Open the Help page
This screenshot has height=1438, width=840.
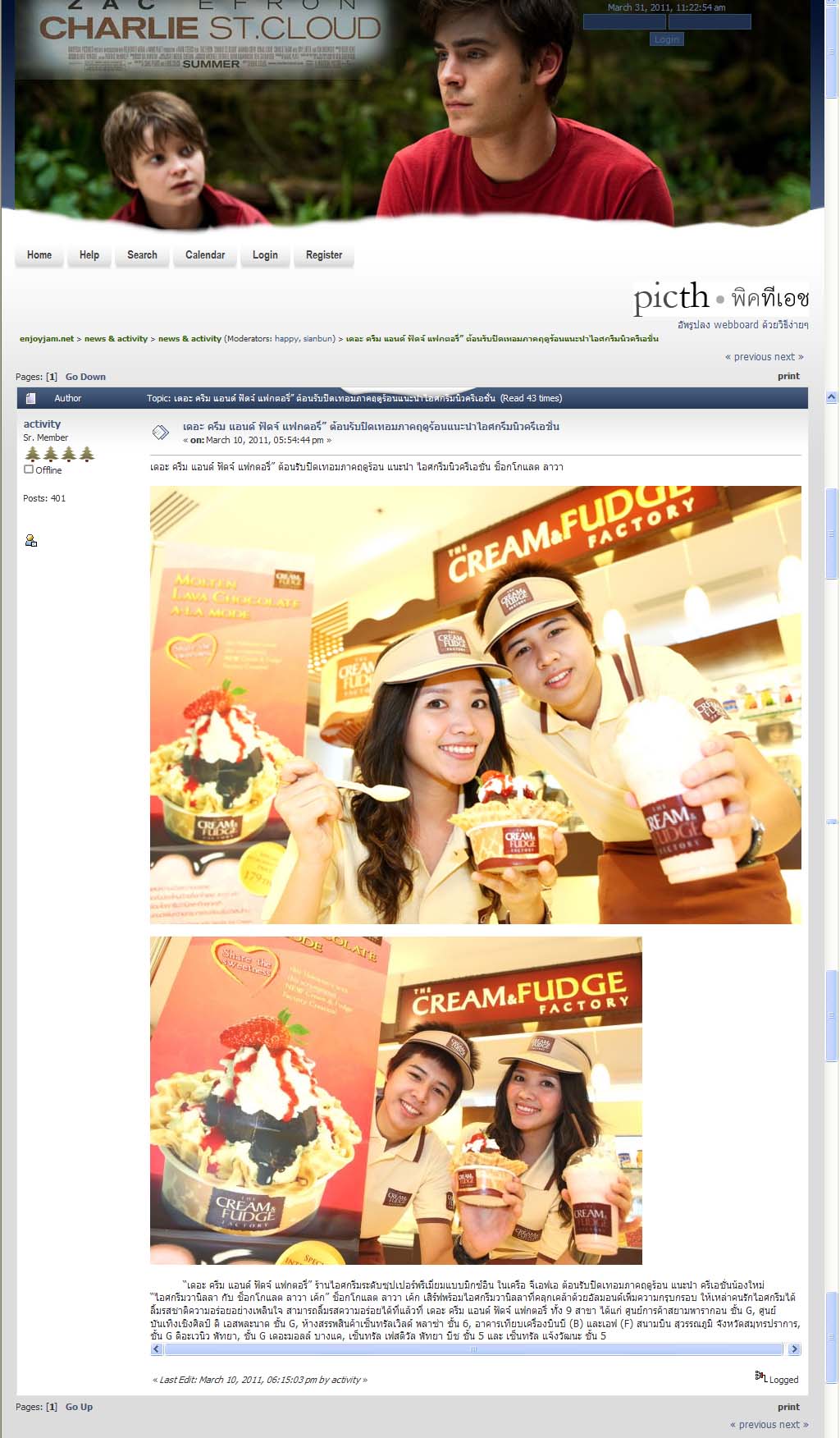89,255
